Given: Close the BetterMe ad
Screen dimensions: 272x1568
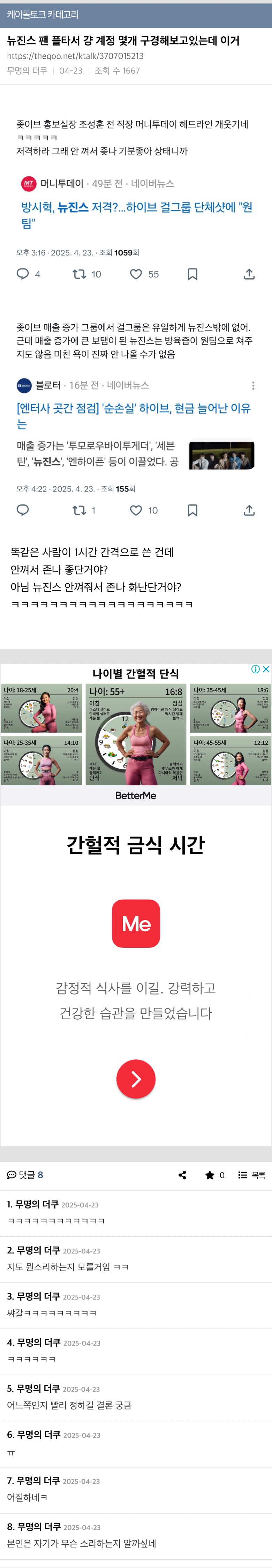Looking at the screenshot, I should click(266, 669).
